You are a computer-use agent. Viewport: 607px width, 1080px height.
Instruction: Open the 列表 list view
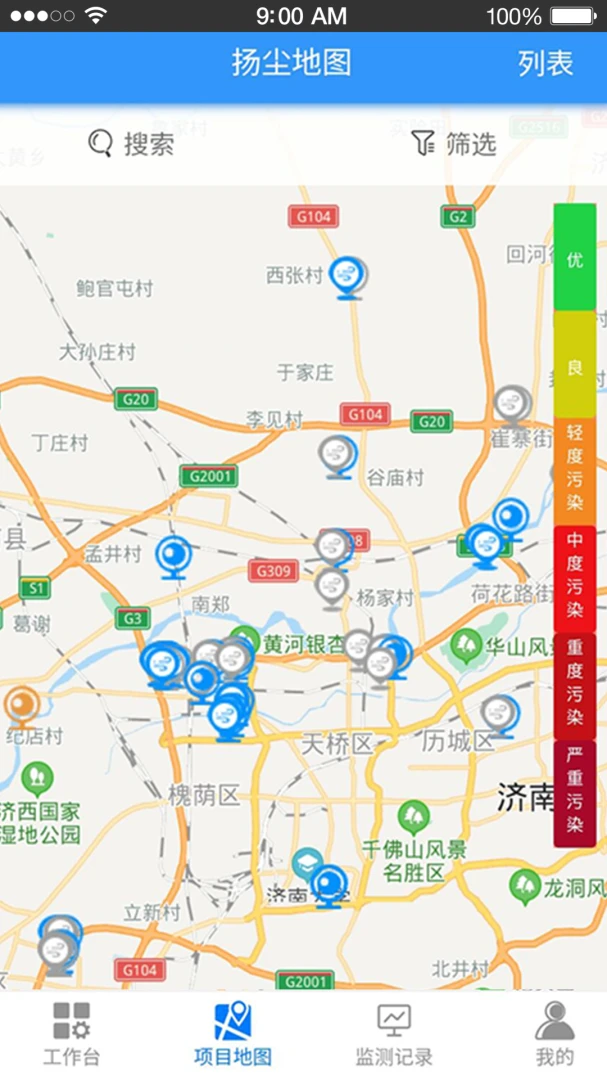(x=545, y=64)
